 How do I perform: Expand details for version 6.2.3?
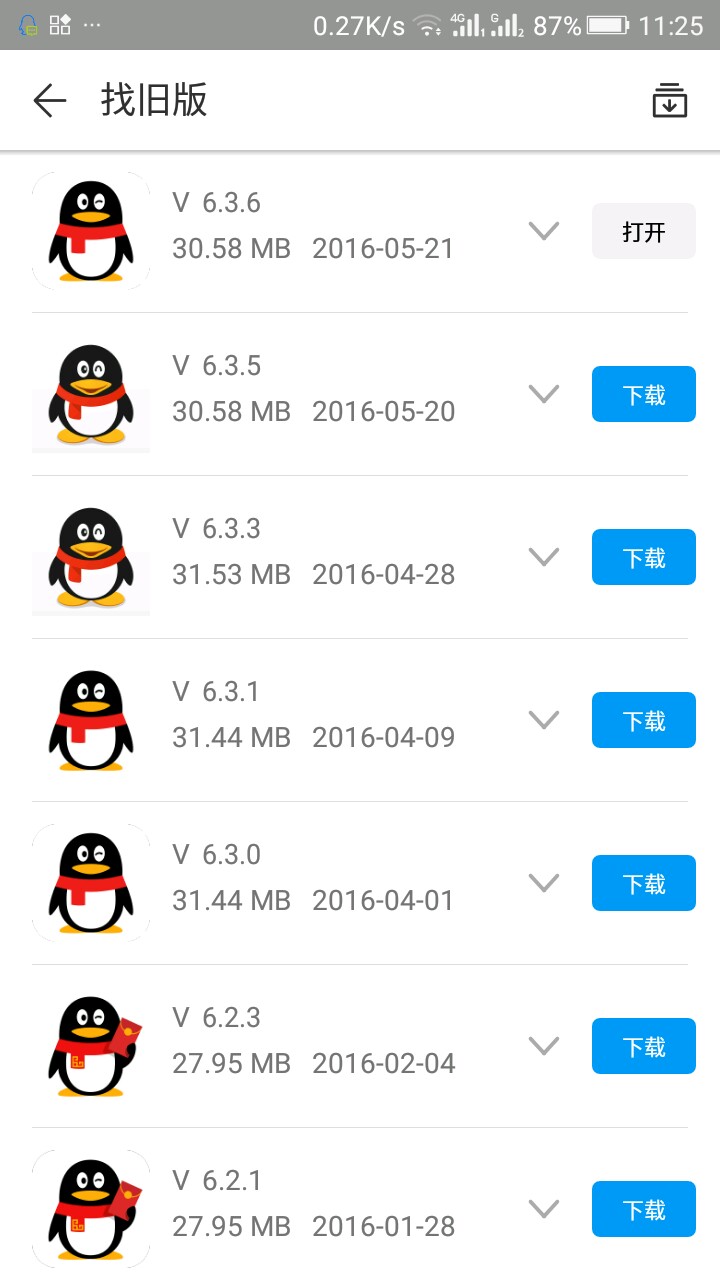pos(543,1046)
